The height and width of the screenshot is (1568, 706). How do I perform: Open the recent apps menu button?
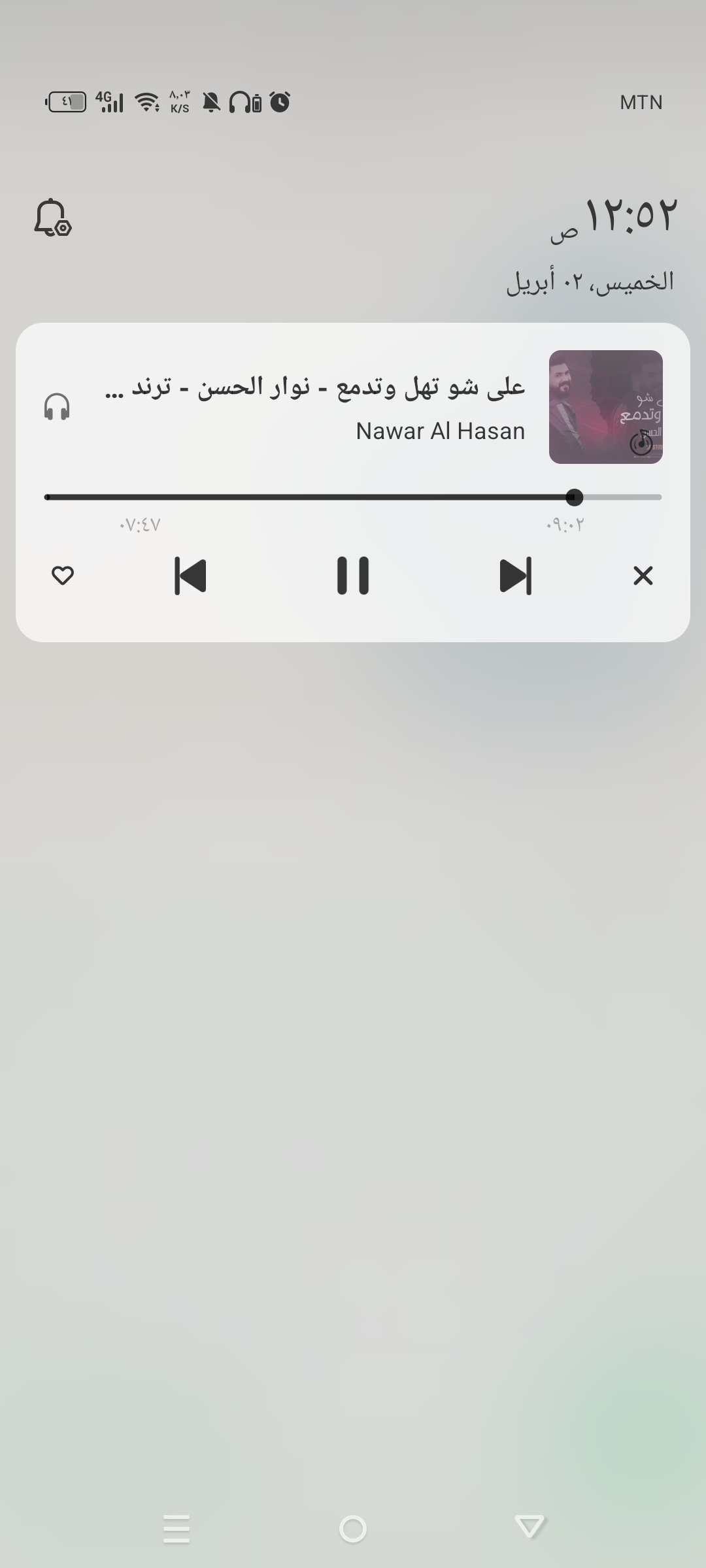(176, 1529)
